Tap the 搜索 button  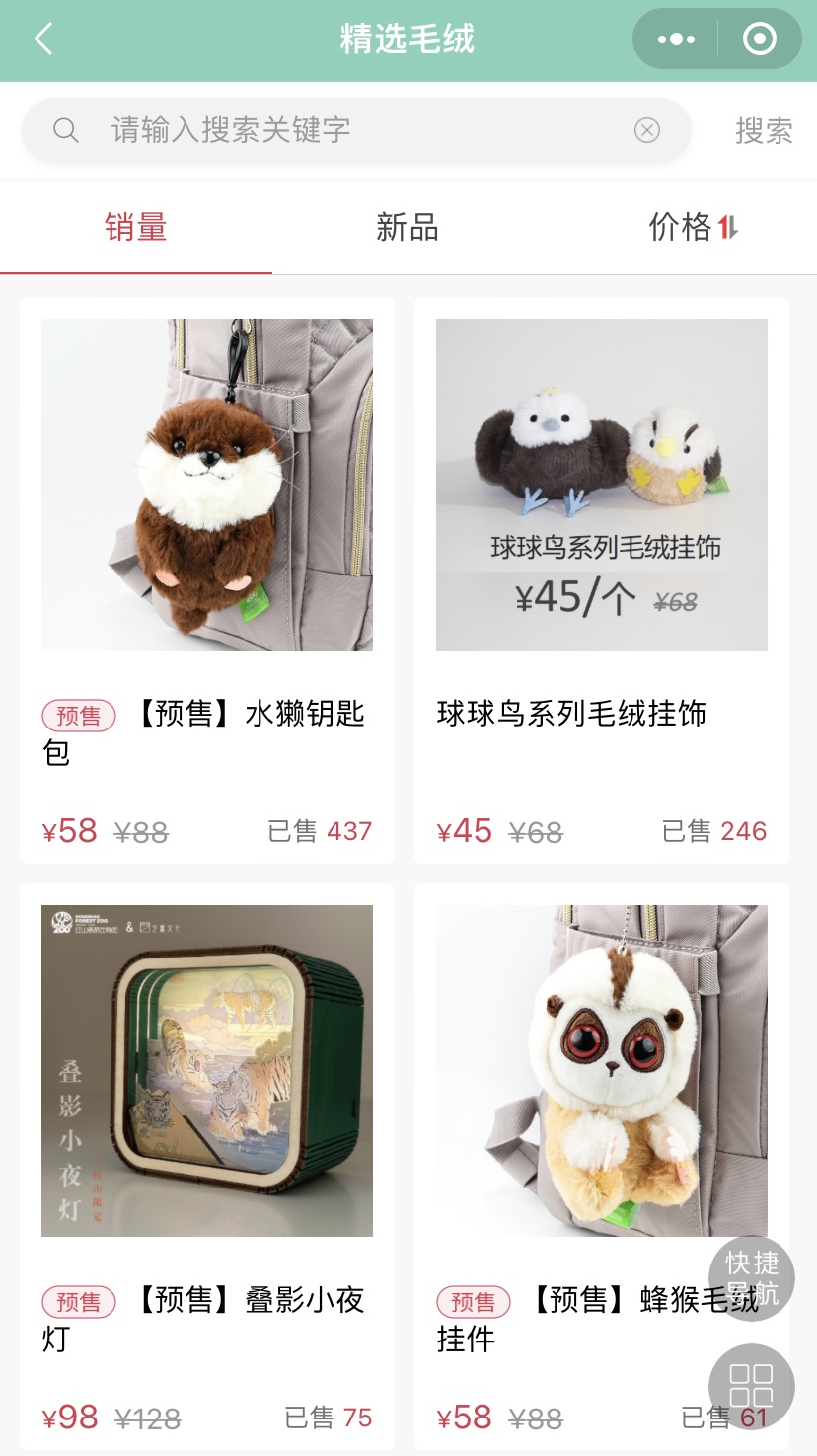click(x=764, y=130)
